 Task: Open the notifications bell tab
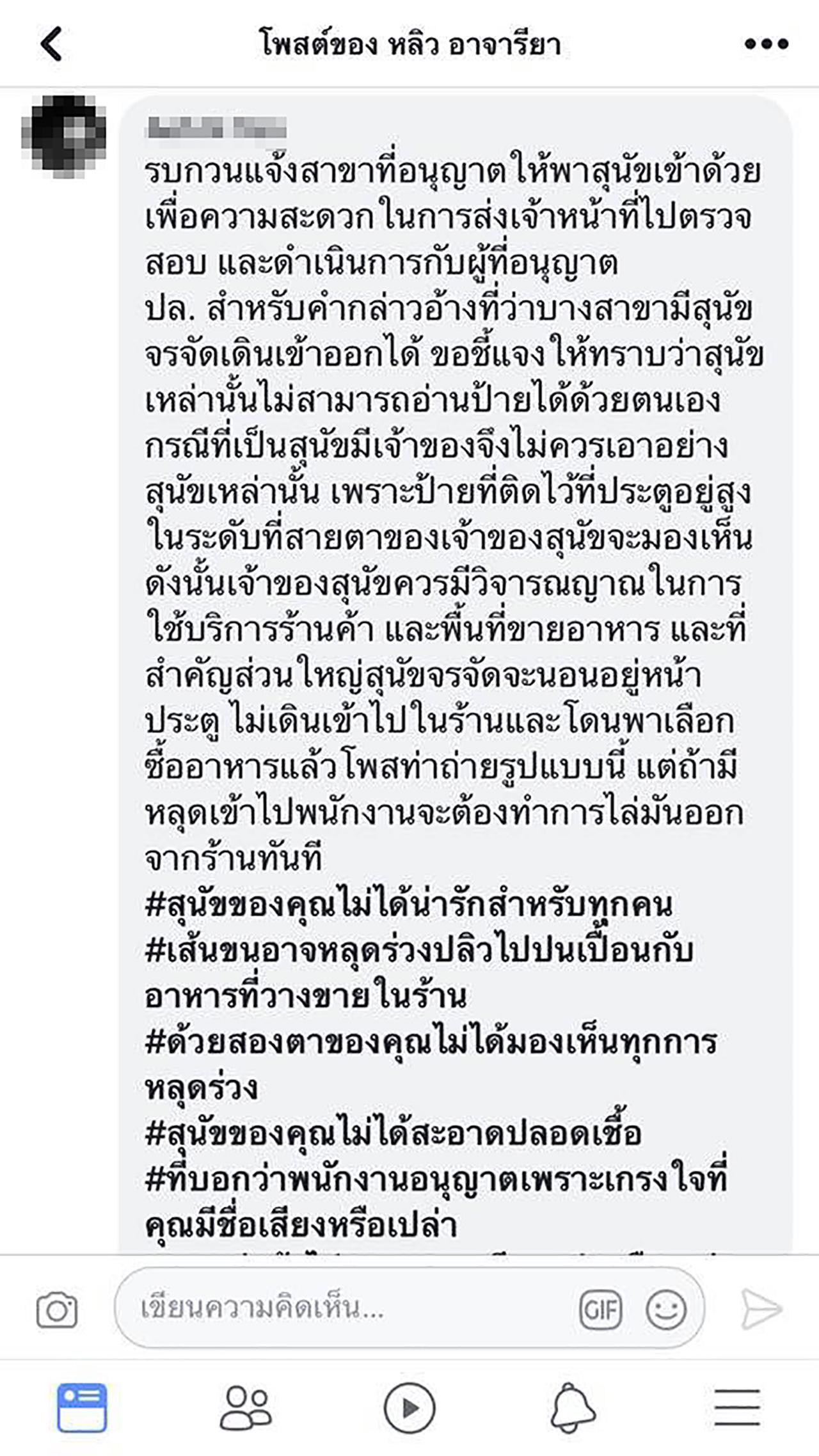click(573, 1407)
